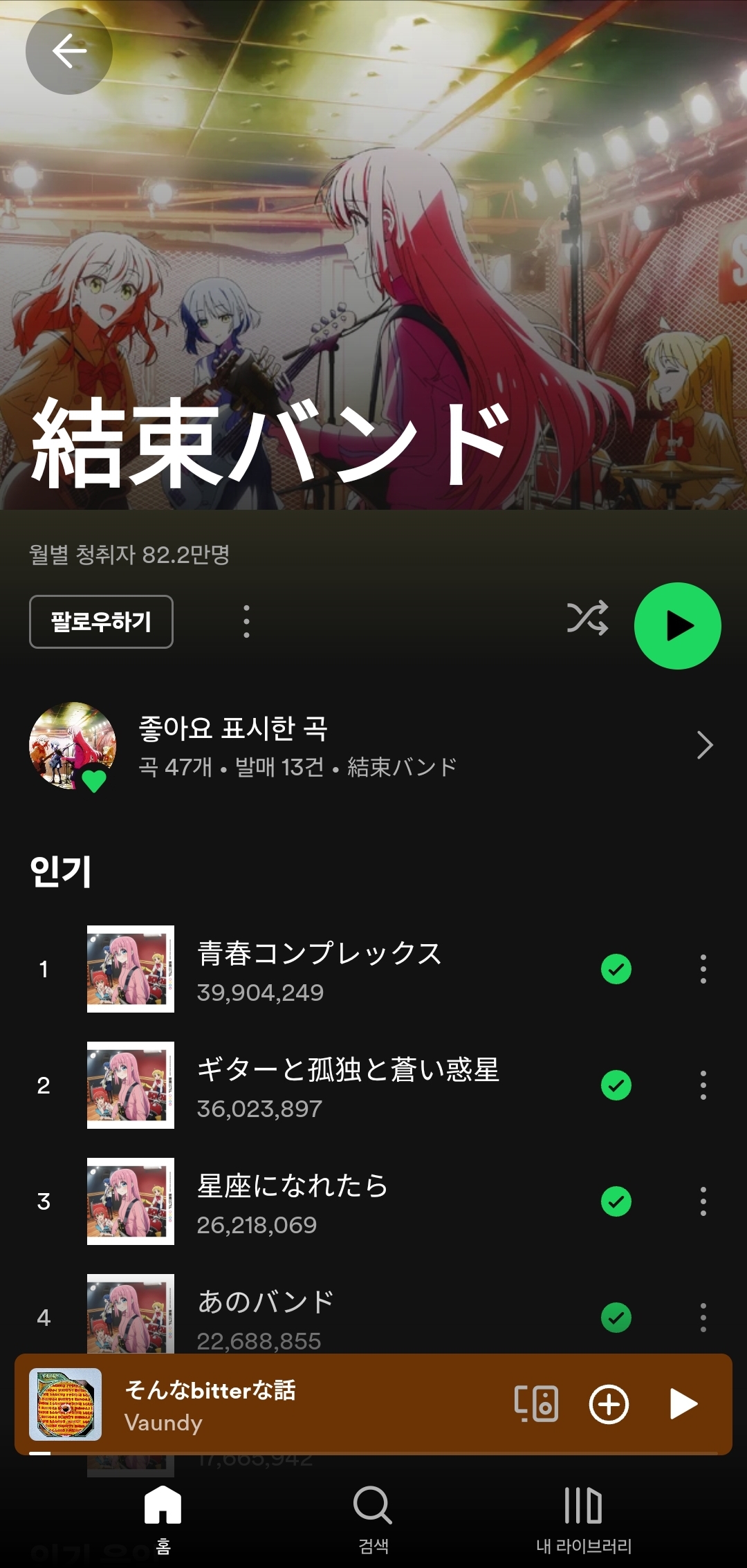Open the connect devices icon in mini player
This screenshot has width=747, height=1568.
click(536, 1404)
